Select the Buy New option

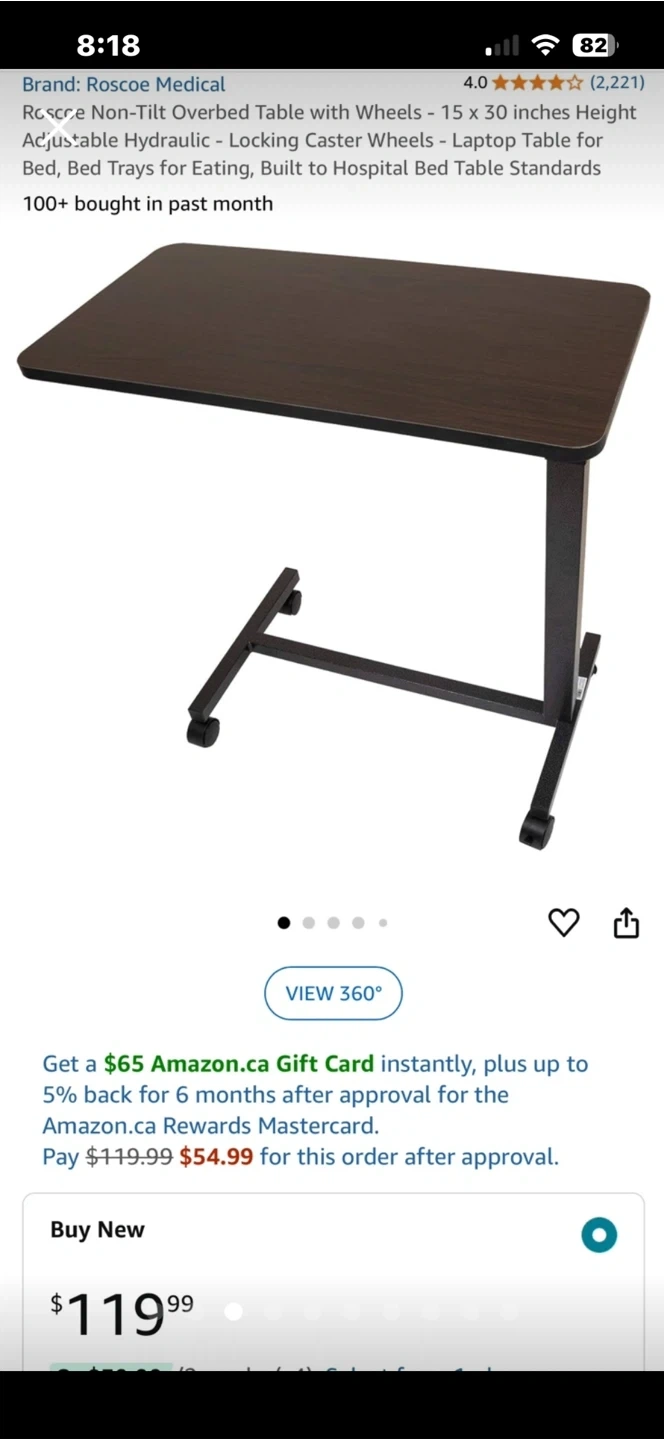[599, 1235]
